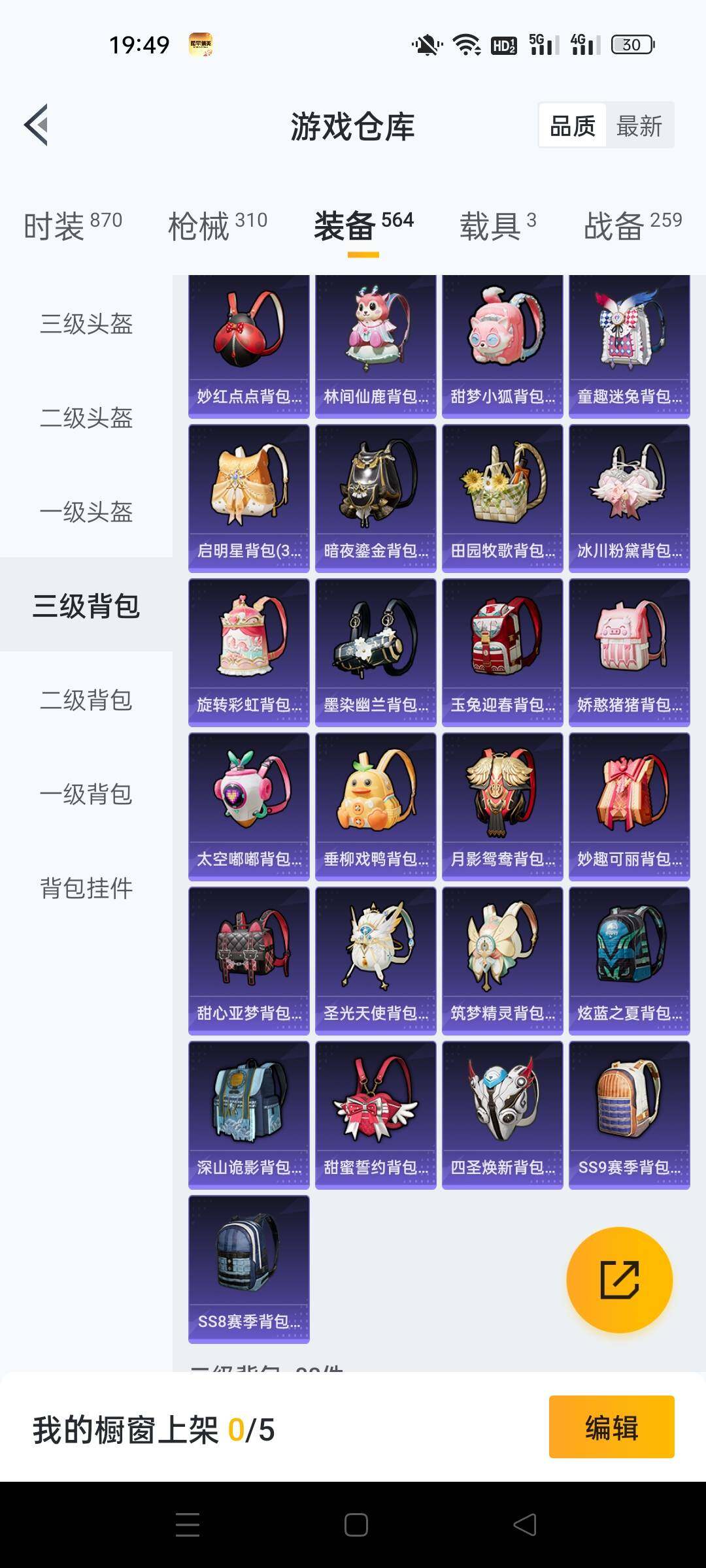The image size is (706, 1568).
Task: Show 一级背包 items
Action: (86, 794)
